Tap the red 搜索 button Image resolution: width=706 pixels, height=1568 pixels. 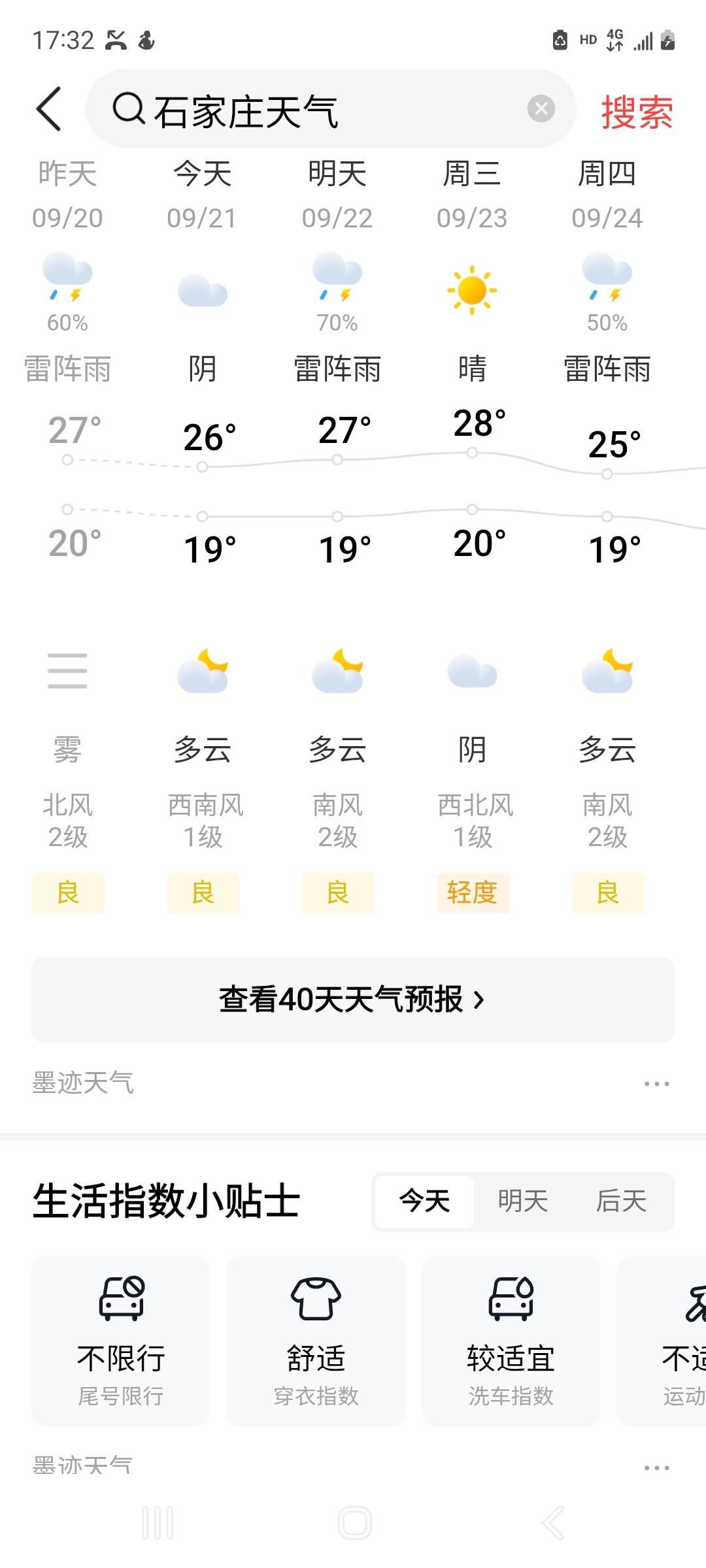coord(637,111)
